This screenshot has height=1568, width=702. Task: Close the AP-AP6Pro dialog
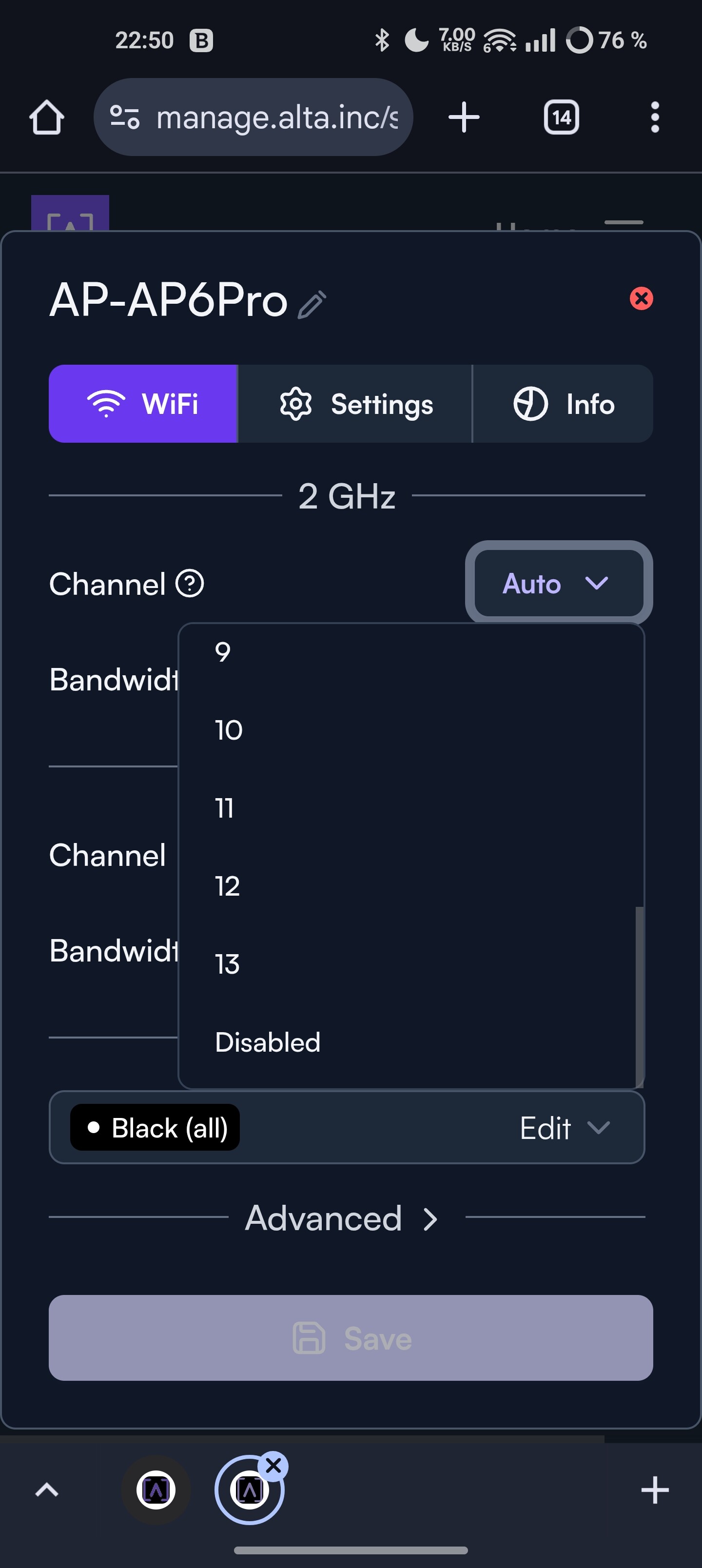pyautogui.click(x=641, y=298)
